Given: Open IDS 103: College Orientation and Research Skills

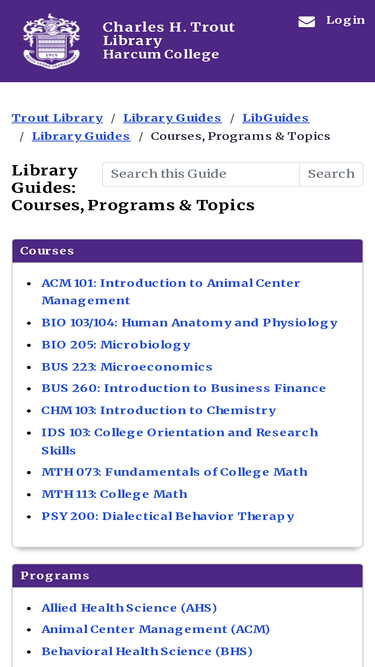Looking at the screenshot, I should click(179, 441).
